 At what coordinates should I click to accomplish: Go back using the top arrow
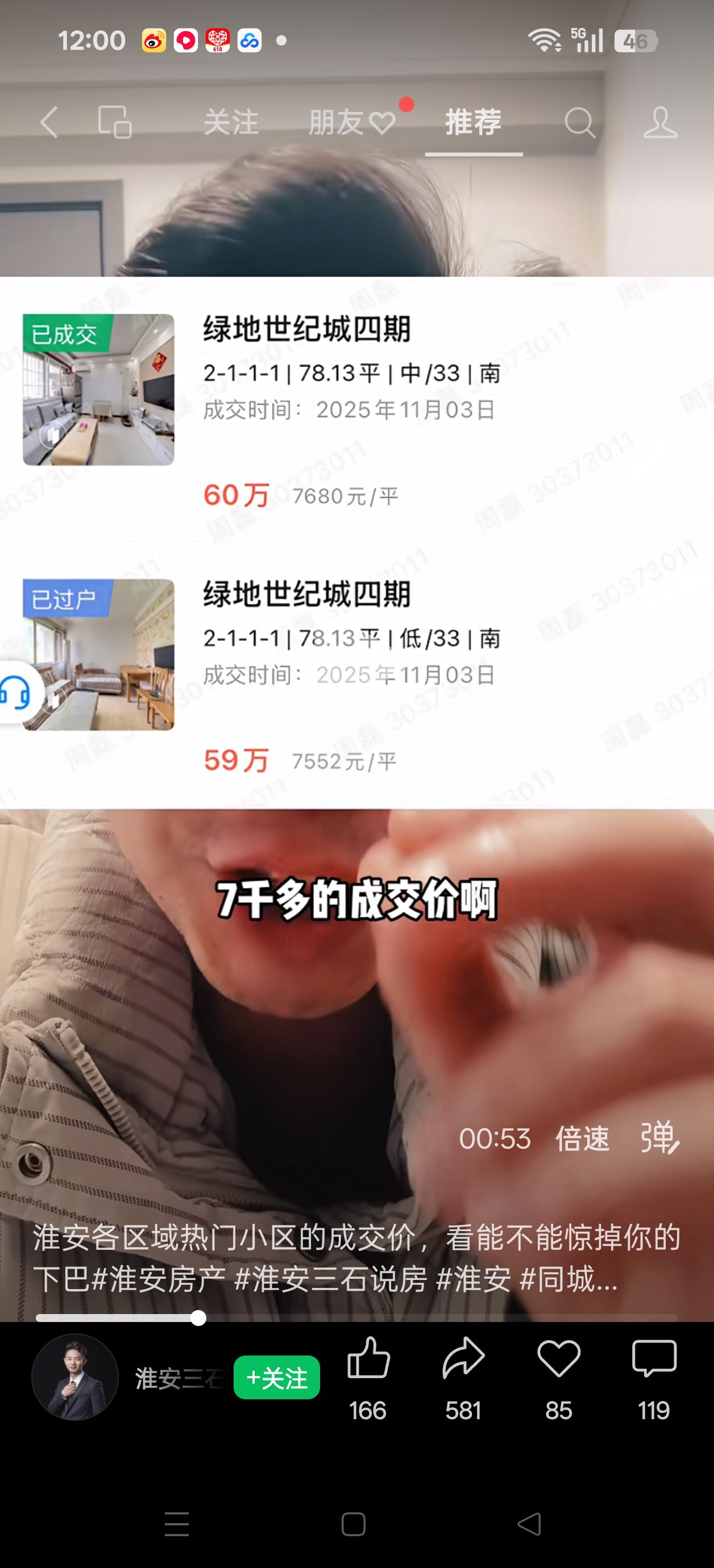pos(50,122)
